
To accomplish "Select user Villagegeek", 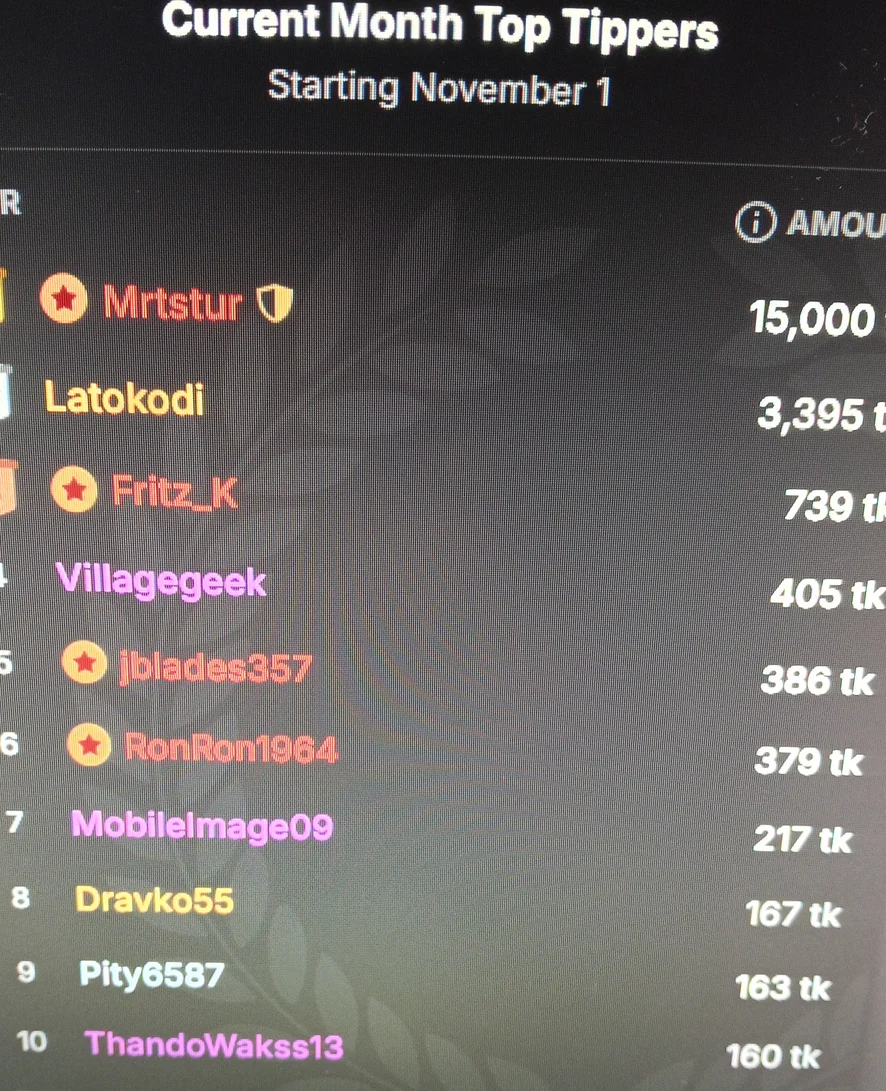I will [161, 580].
